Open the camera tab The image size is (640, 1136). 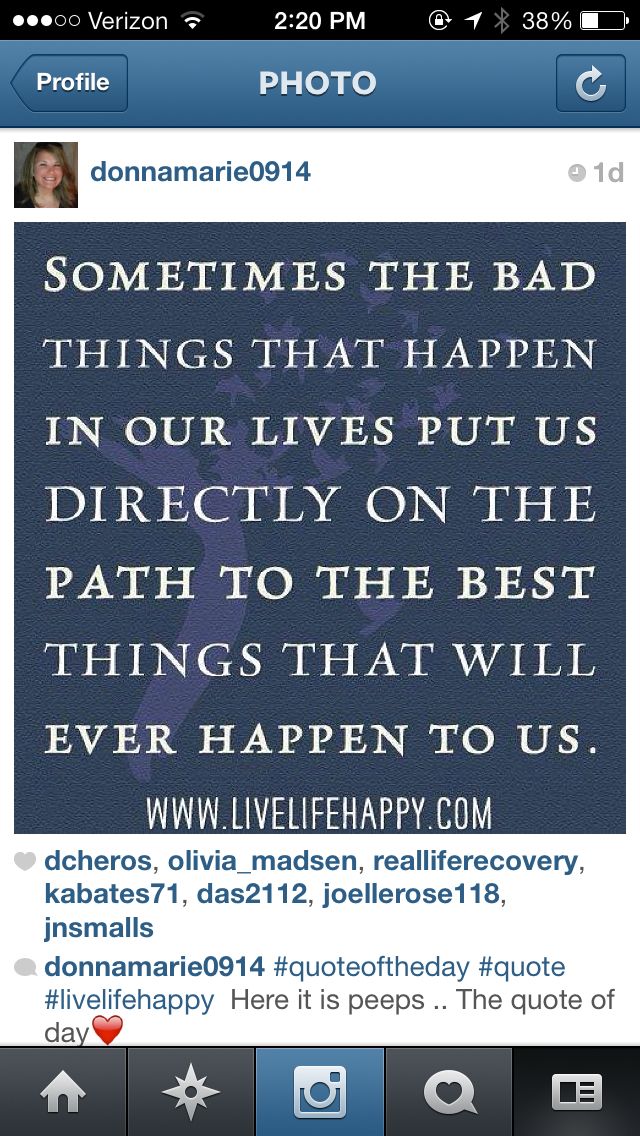click(320, 1092)
